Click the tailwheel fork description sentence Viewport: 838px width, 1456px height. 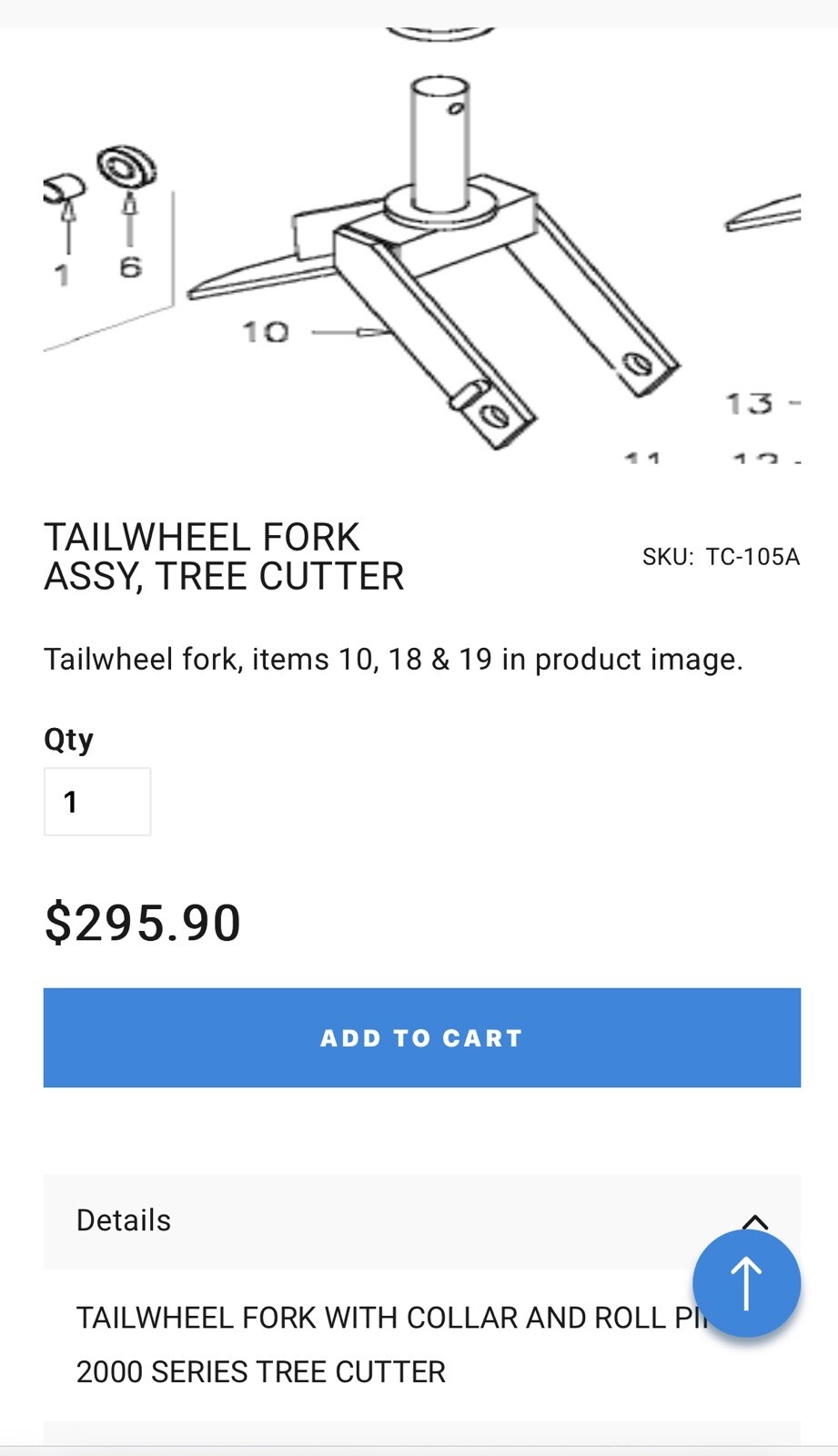tap(393, 658)
